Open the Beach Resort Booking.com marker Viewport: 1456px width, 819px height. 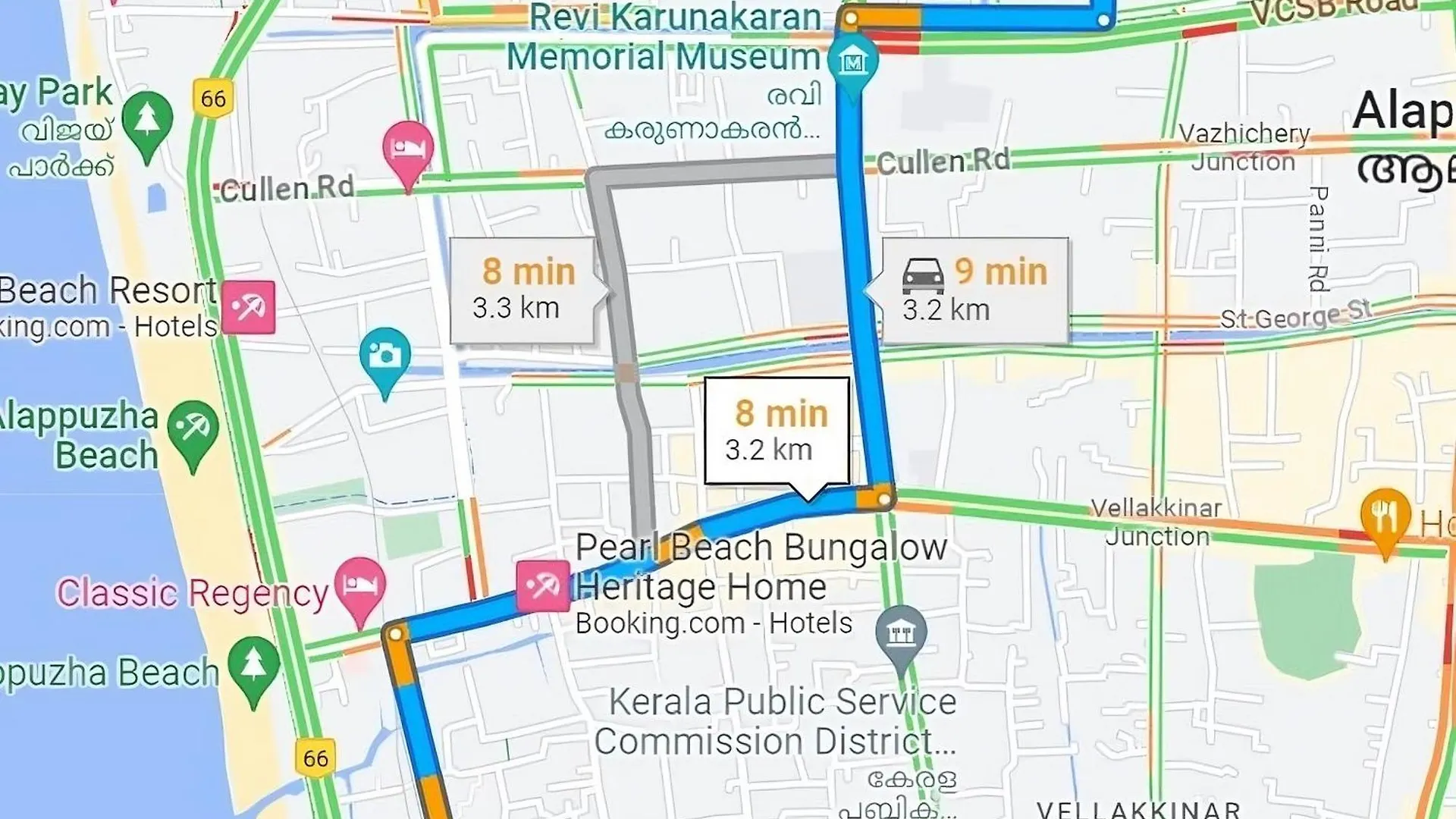tap(248, 307)
